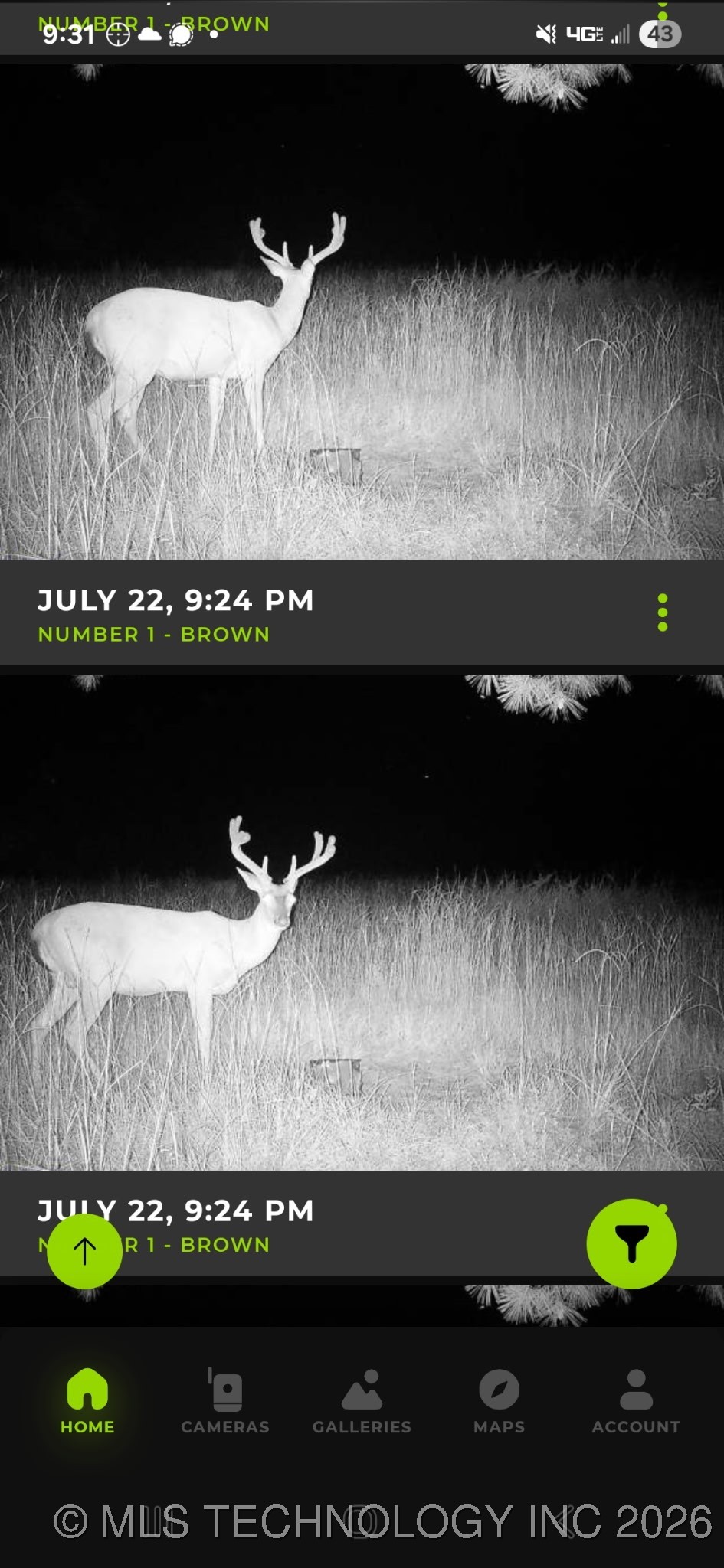Tap the green filter button
Viewport: 724px width, 1568px height.
[x=631, y=1244]
